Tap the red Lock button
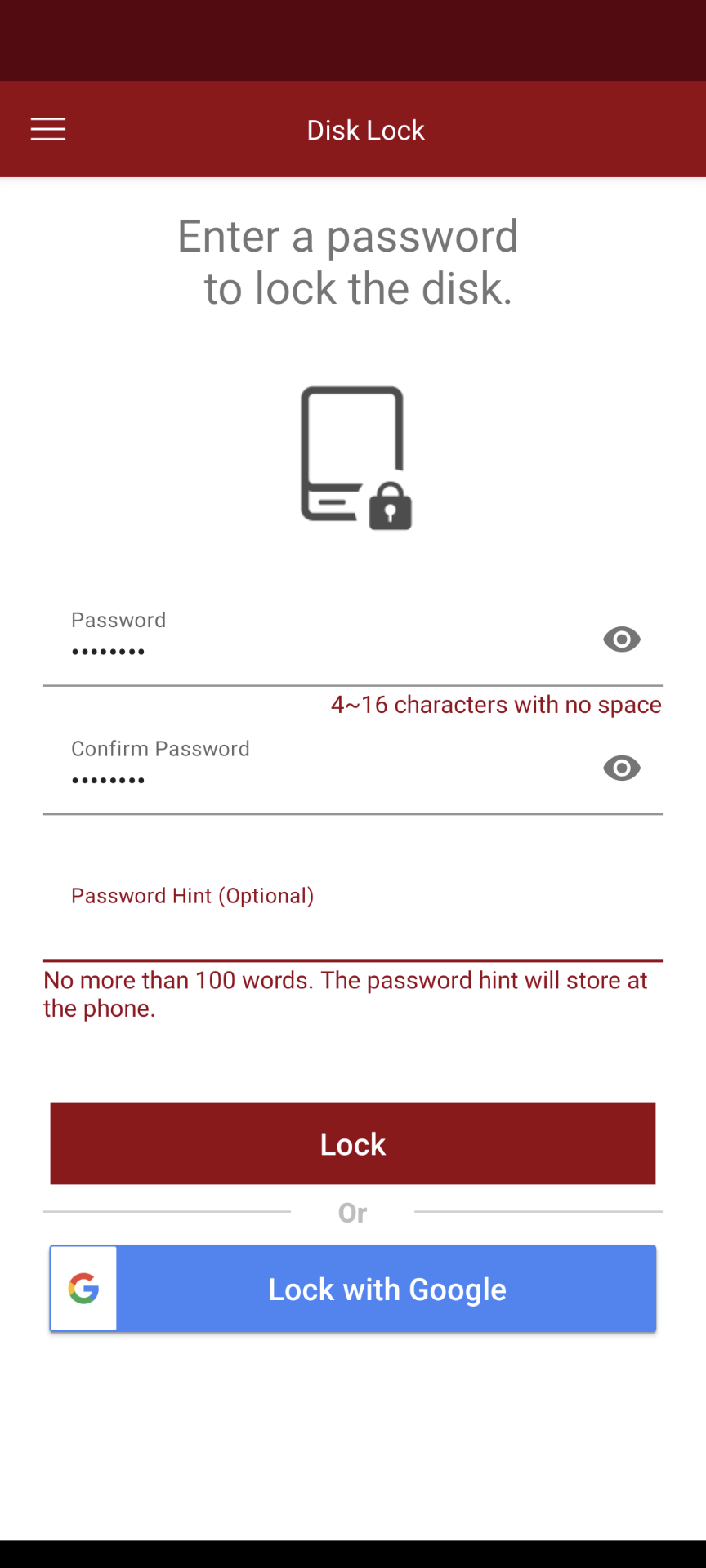 click(x=353, y=1143)
